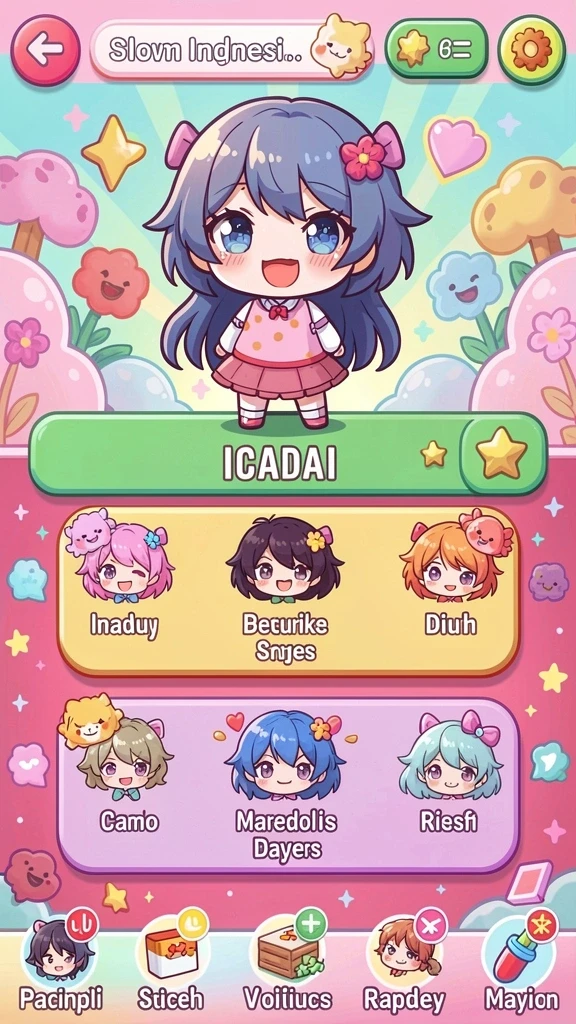Open the Sticeh tab
The image size is (576, 1024).
coord(171,967)
